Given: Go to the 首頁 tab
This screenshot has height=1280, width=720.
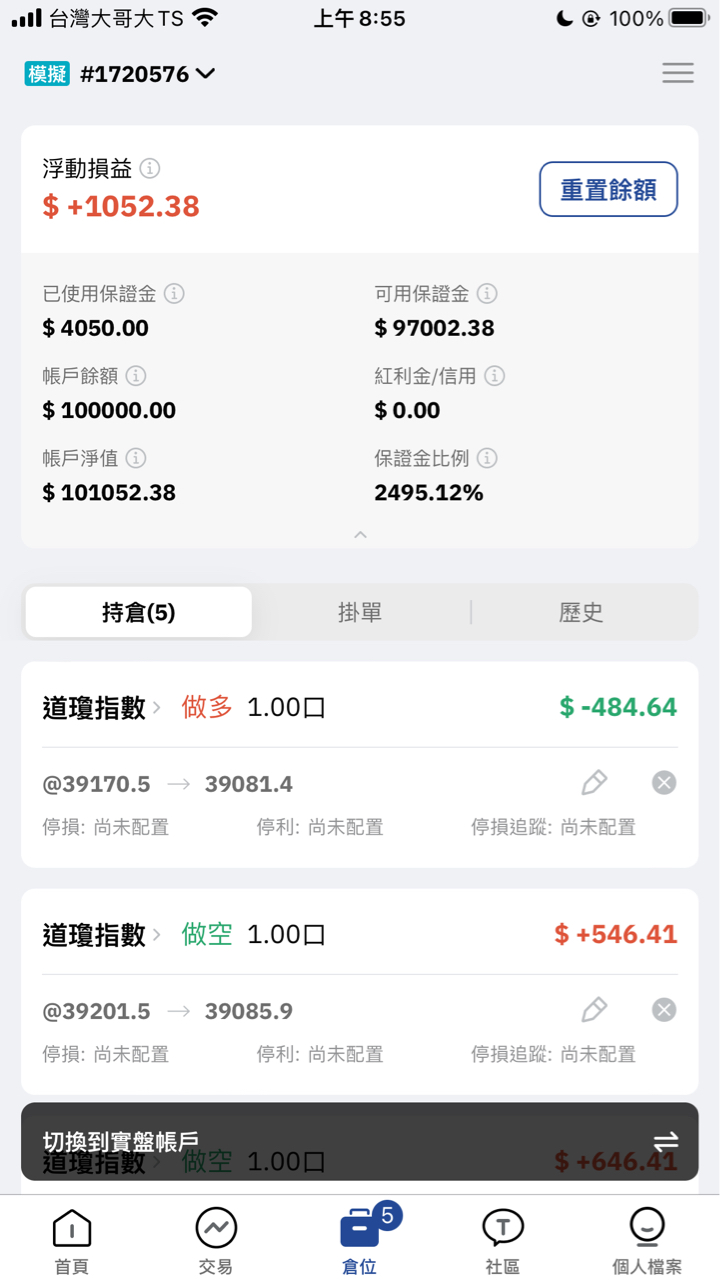Looking at the screenshot, I should [x=72, y=1241].
